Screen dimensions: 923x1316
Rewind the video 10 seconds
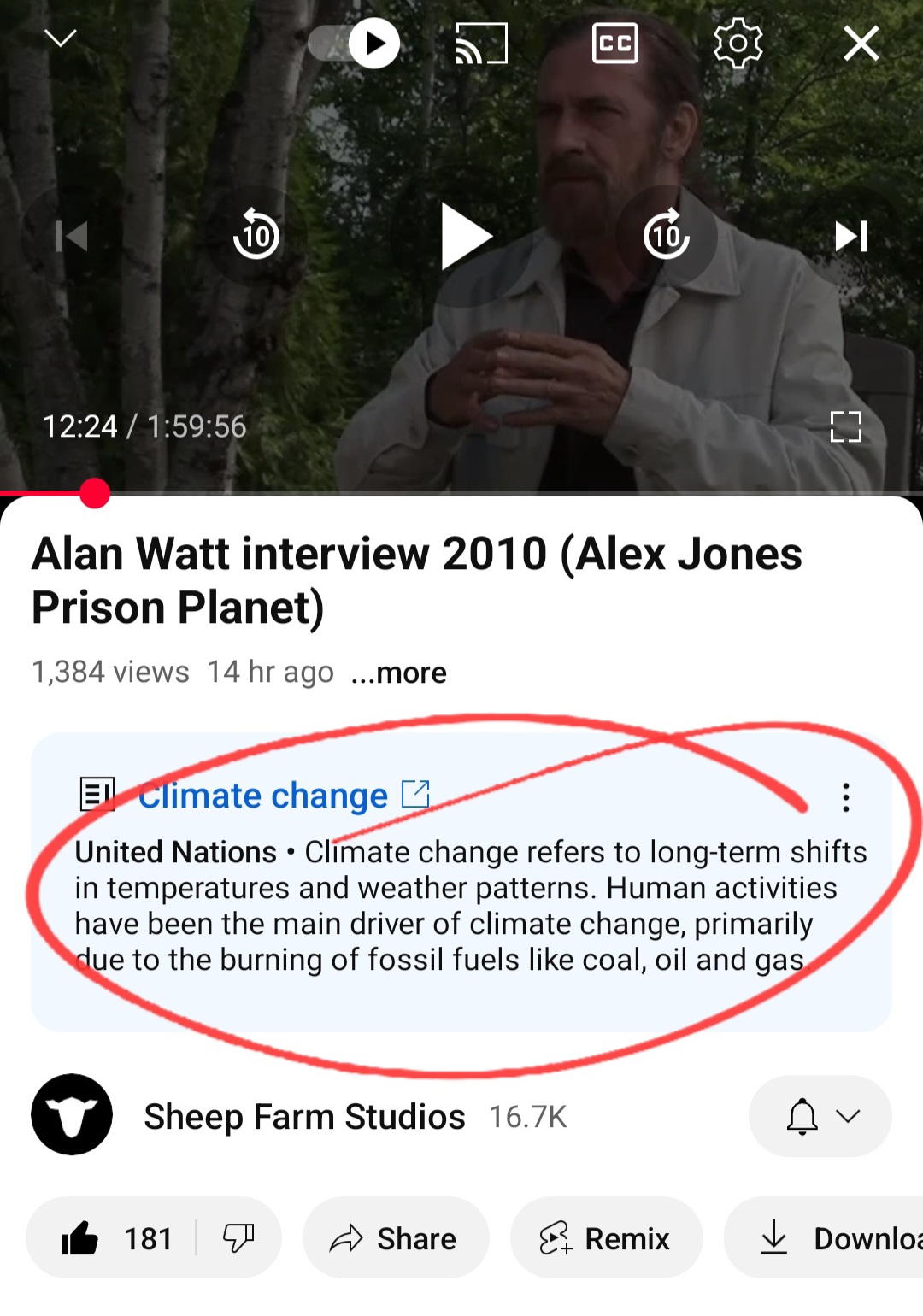pyautogui.click(x=256, y=236)
